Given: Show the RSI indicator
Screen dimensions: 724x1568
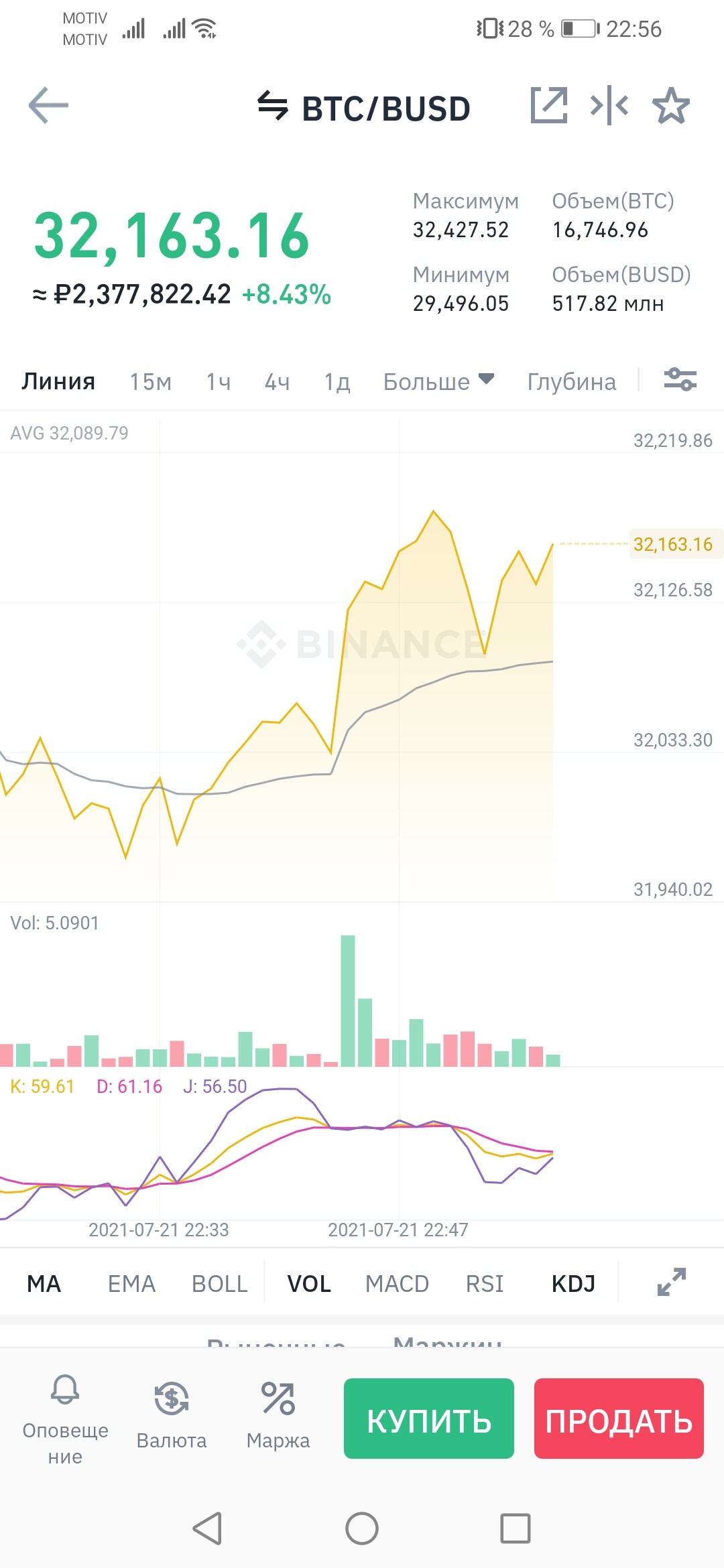Looking at the screenshot, I should (x=485, y=1284).
